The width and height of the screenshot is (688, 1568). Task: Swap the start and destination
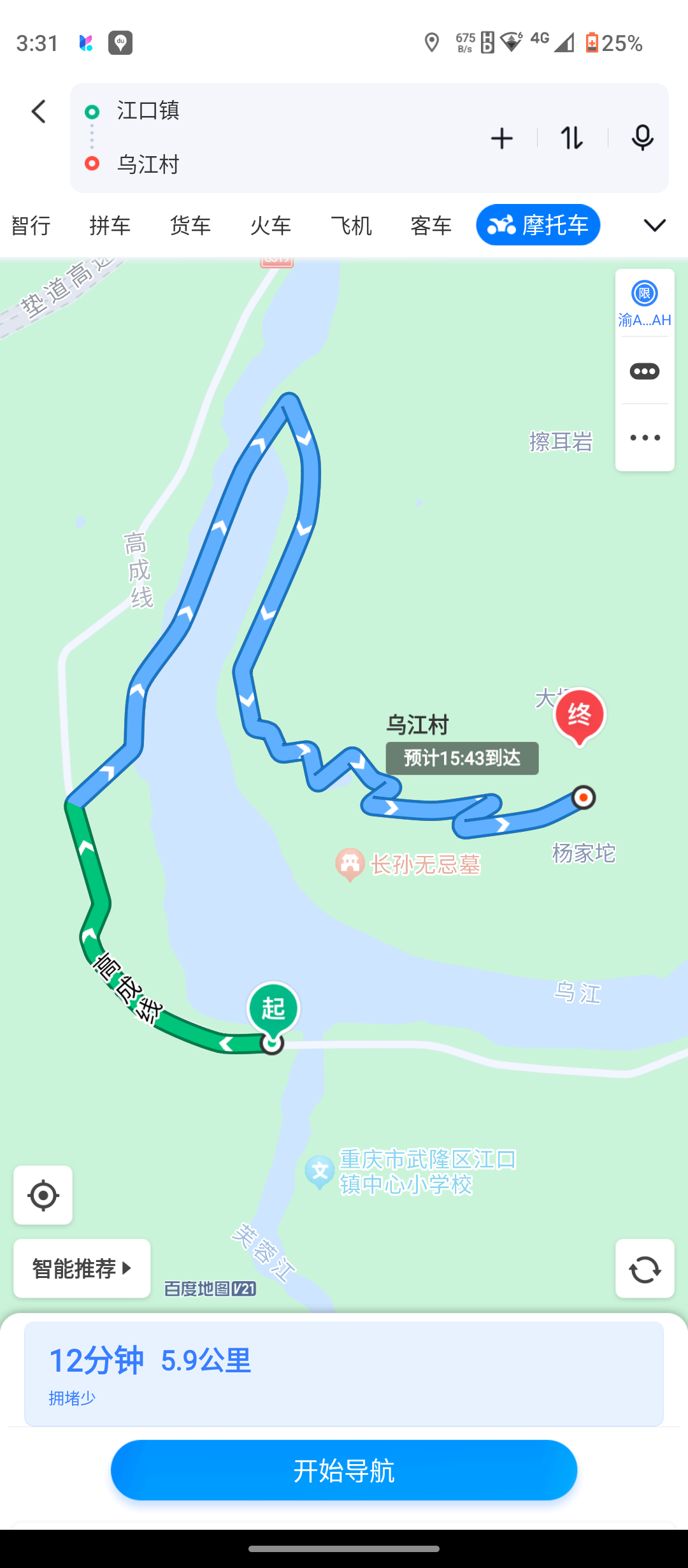pos(571,138)
